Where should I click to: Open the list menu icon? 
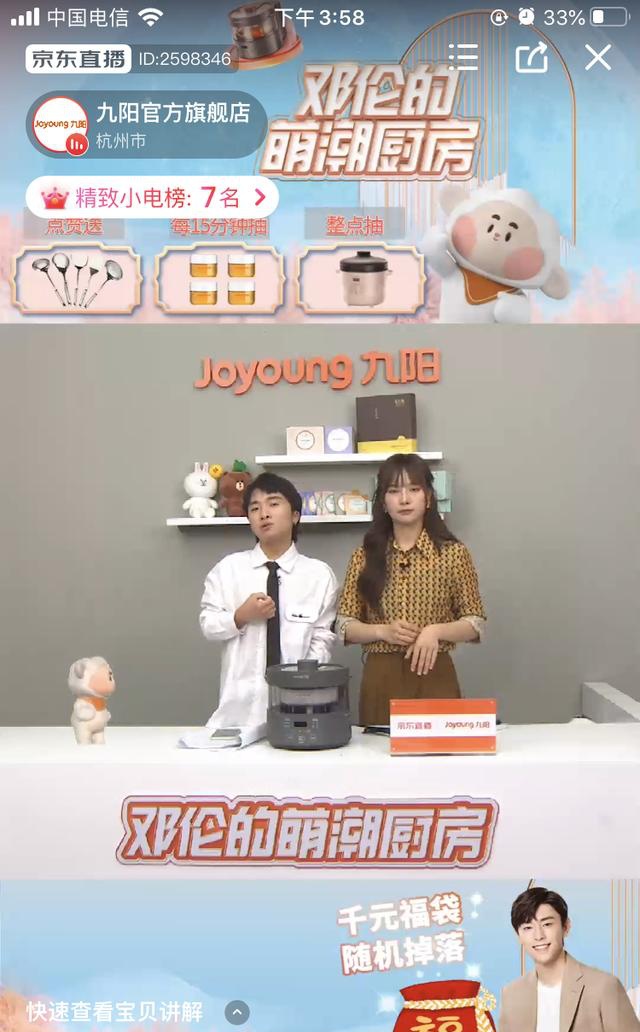click(x=463, y=57)
